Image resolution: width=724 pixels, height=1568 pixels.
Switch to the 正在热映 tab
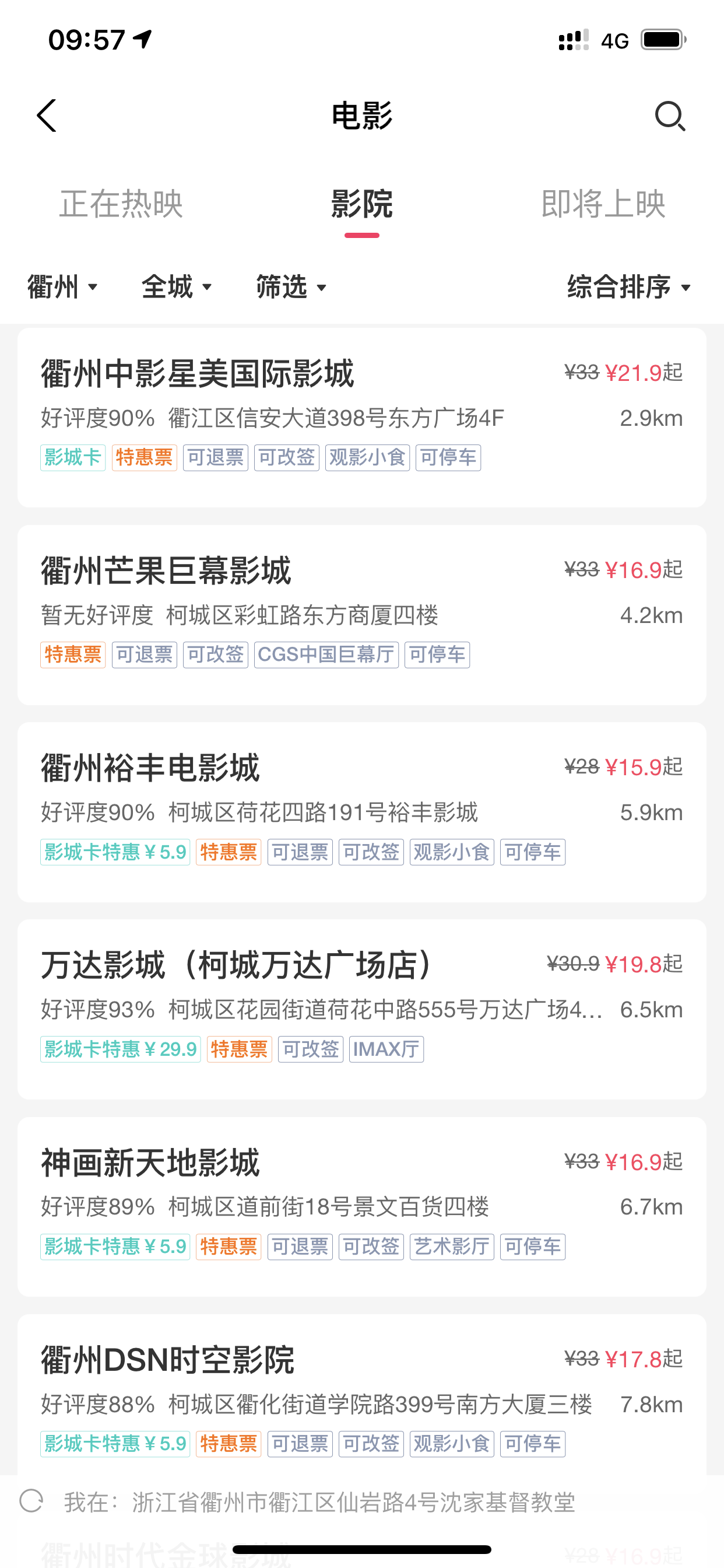point(121,204)
